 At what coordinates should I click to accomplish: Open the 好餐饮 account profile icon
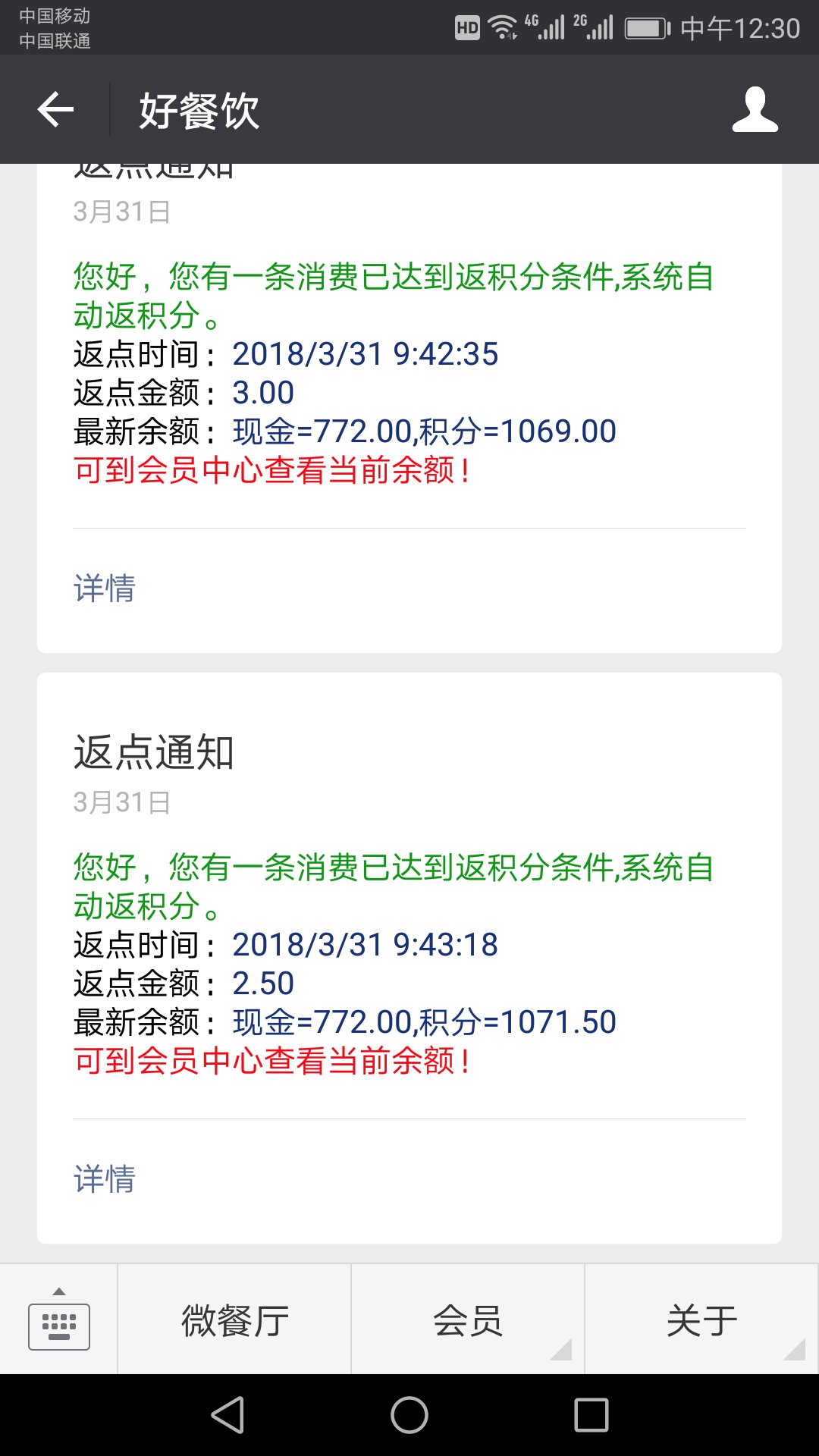755,110
